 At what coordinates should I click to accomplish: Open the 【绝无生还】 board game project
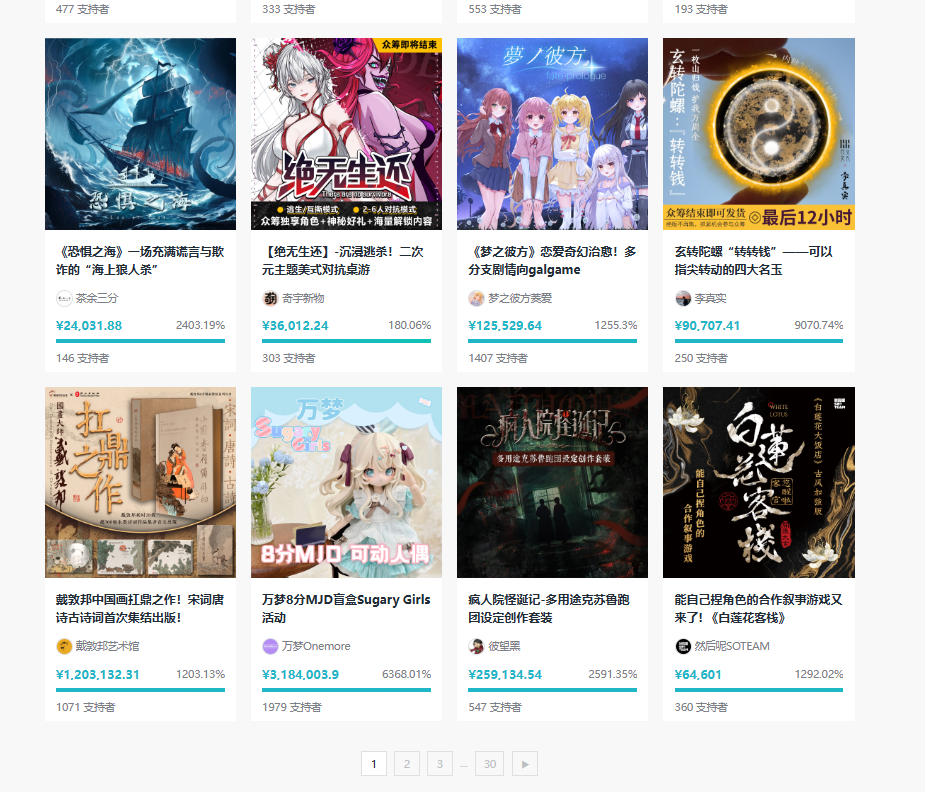[x=346, y=134]
